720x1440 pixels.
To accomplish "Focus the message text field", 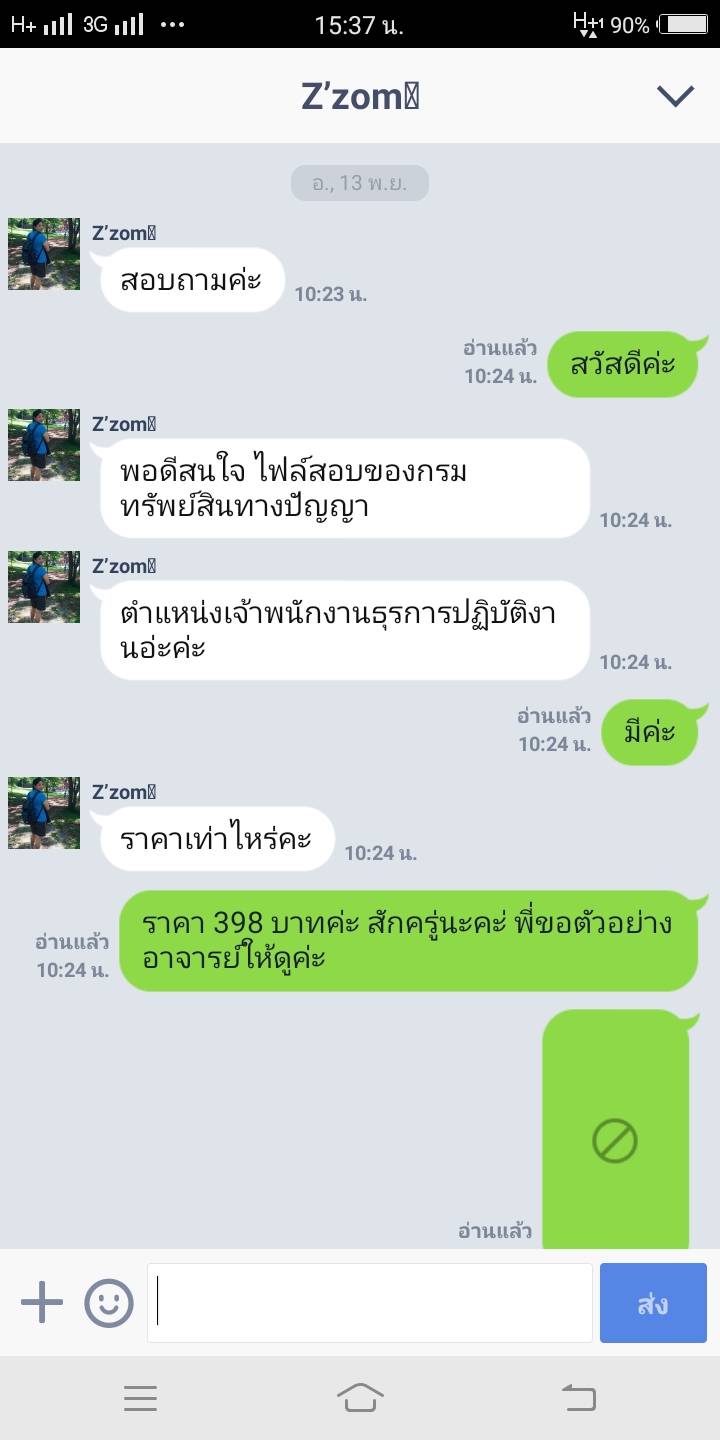I will pos(370,1303).
